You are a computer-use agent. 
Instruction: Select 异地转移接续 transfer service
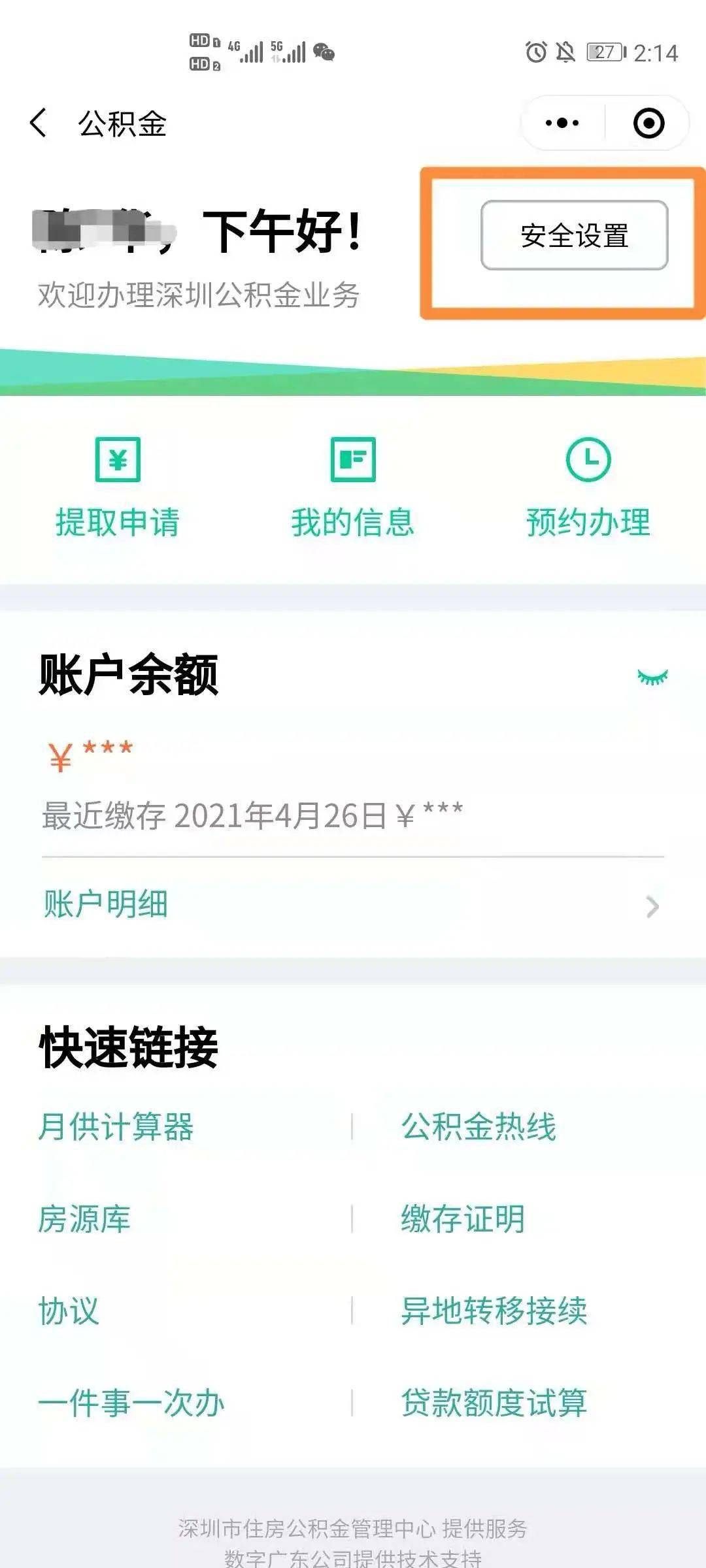coord(494,1311)
